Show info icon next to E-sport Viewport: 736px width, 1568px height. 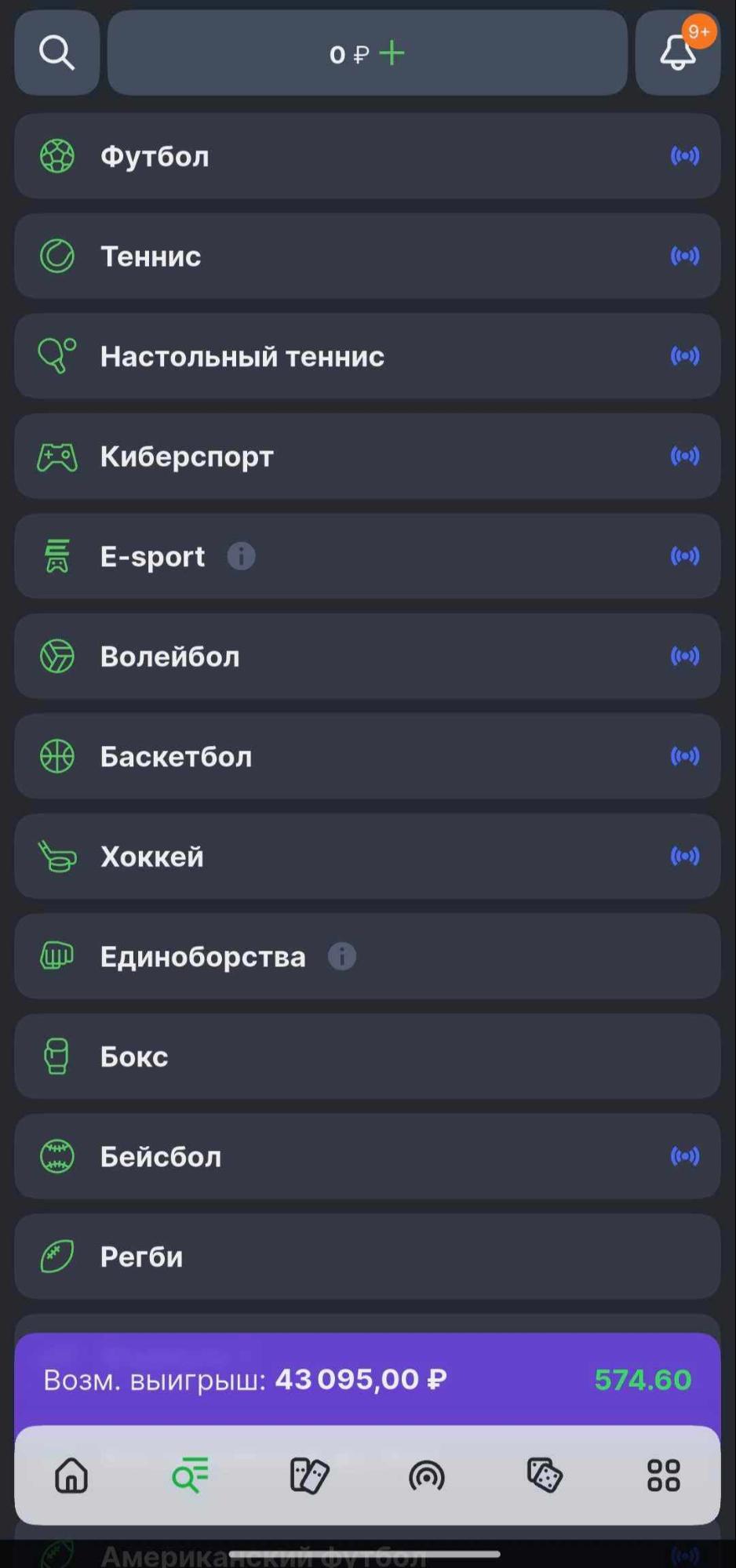[241, 557]
